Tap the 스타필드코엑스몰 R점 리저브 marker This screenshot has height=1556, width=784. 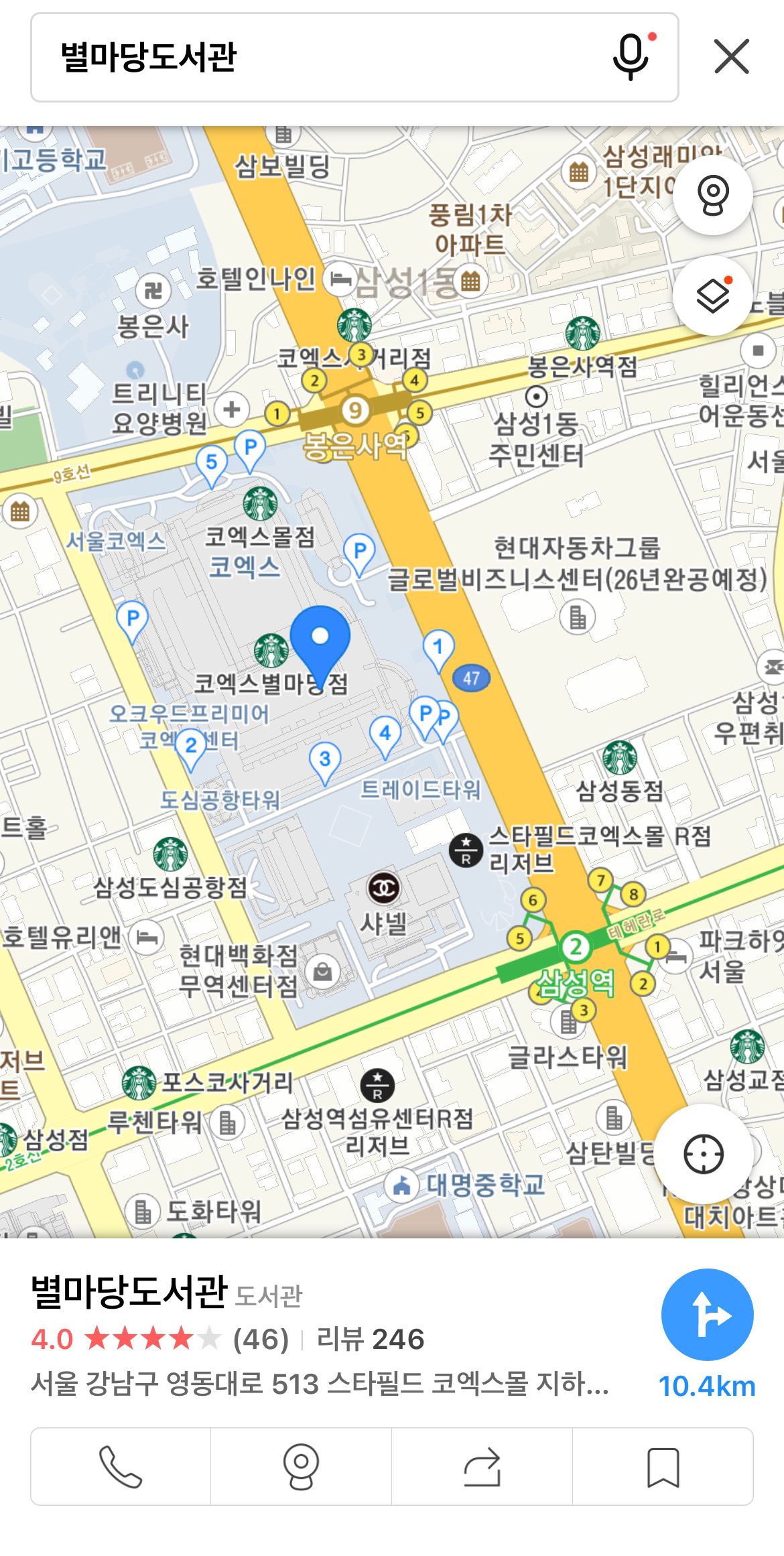[466, 851]
